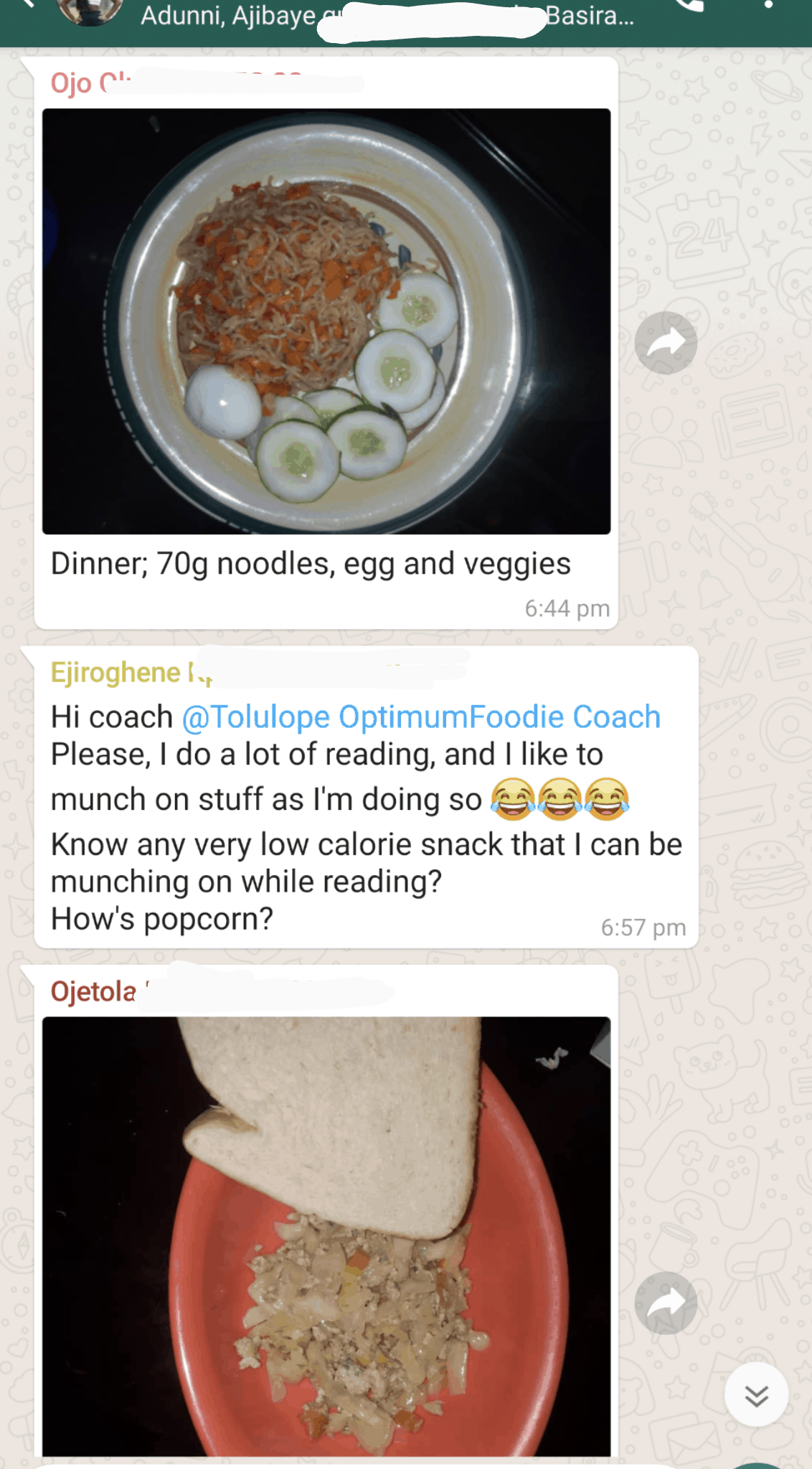Open the overflow menu
812x1469 pixels.
coord(768,6)
